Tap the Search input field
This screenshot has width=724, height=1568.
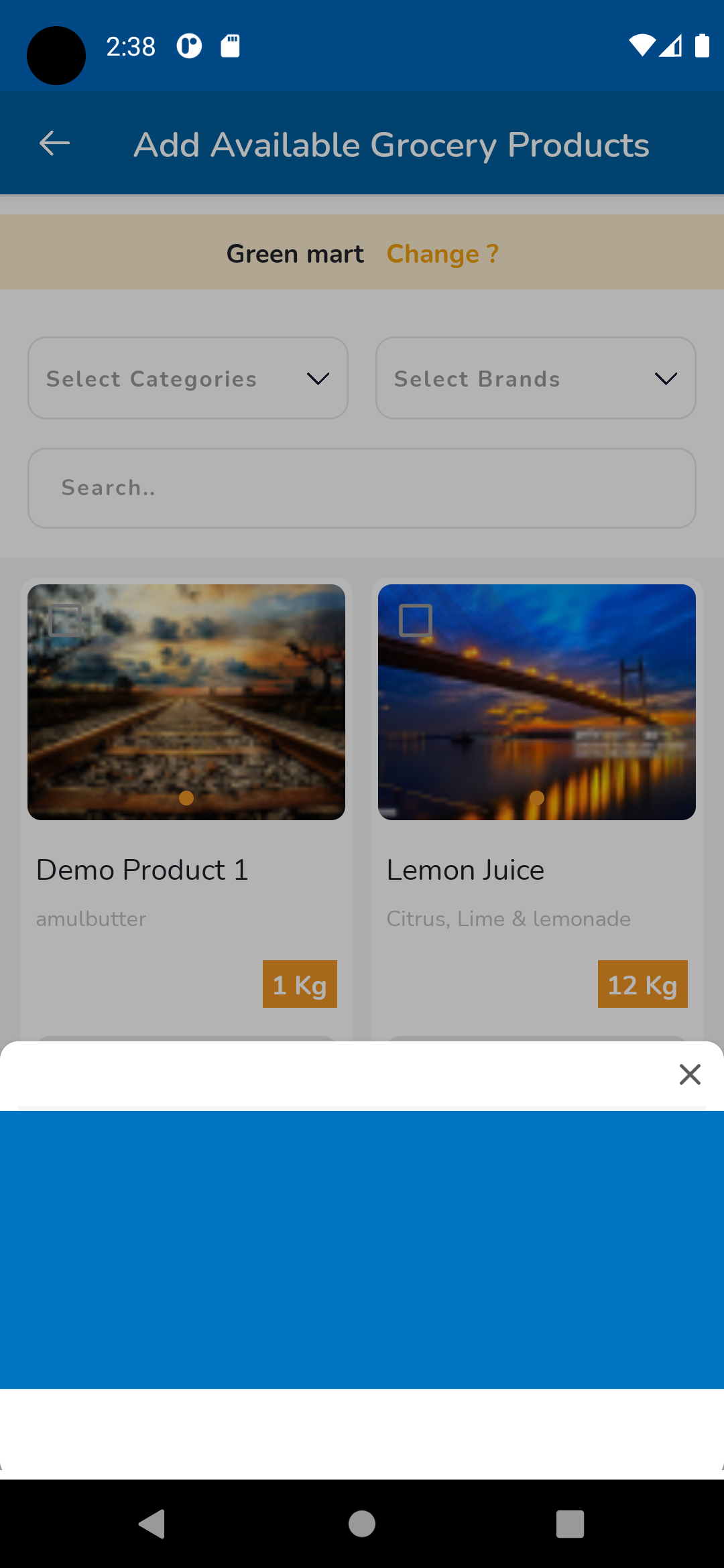coord(362,487)
